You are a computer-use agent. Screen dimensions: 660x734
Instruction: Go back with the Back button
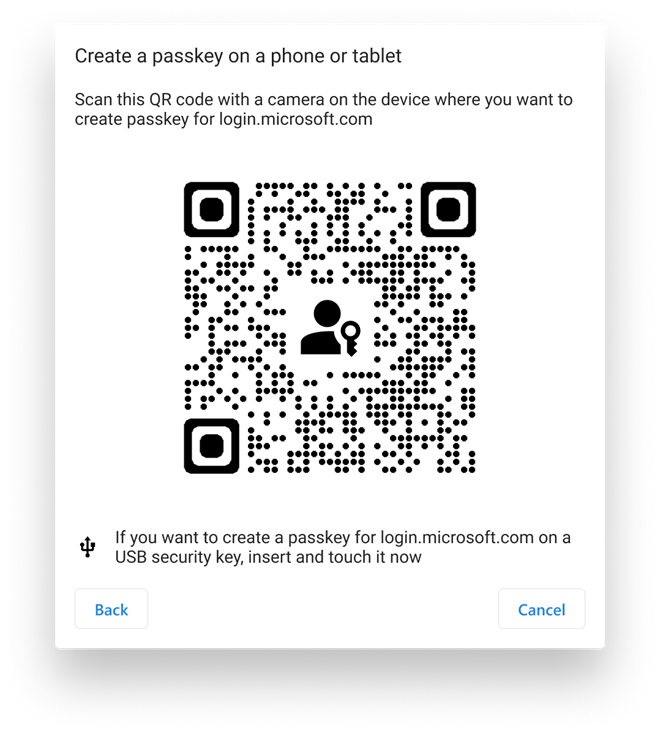pos(111,609)
